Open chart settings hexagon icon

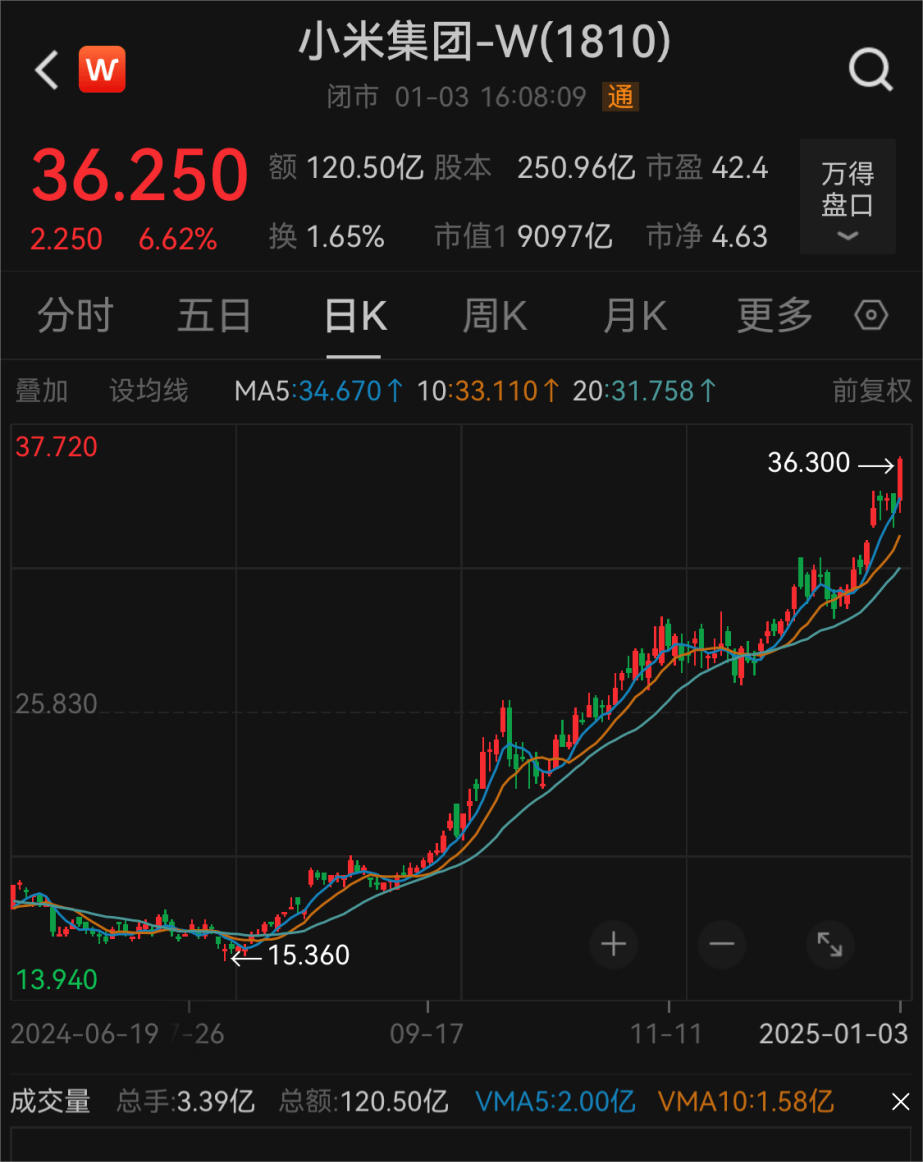tap(871, 317)
